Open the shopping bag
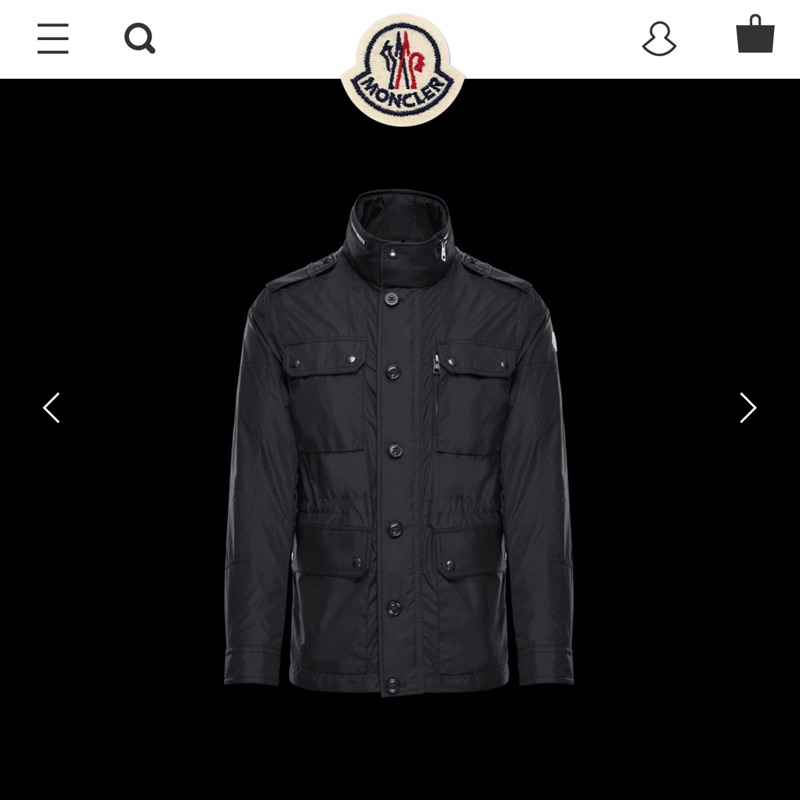 coord(755,35)
